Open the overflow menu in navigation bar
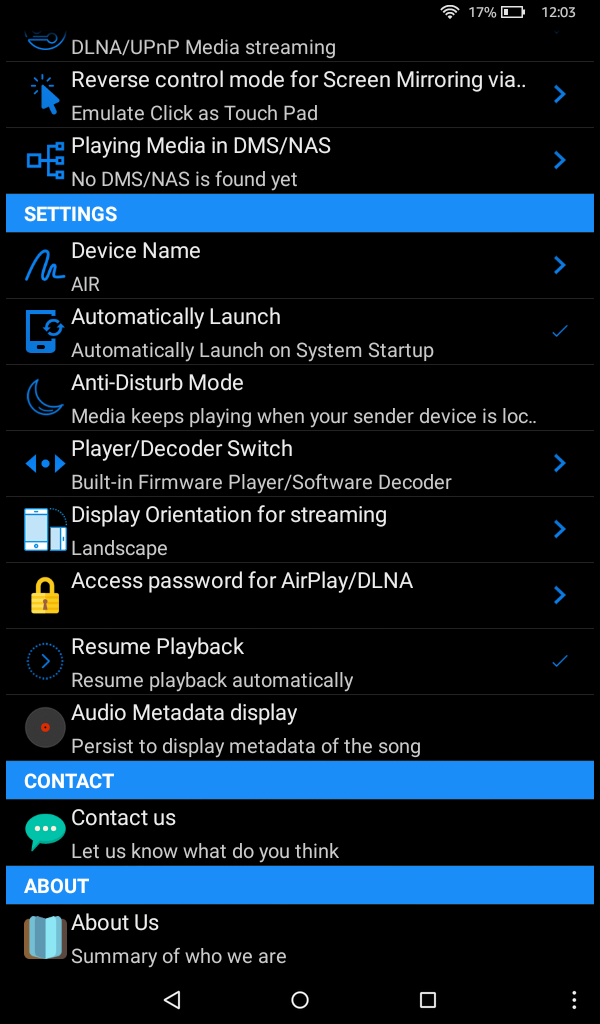The height and width of the screenshot is (1024, 600). 574,1000
